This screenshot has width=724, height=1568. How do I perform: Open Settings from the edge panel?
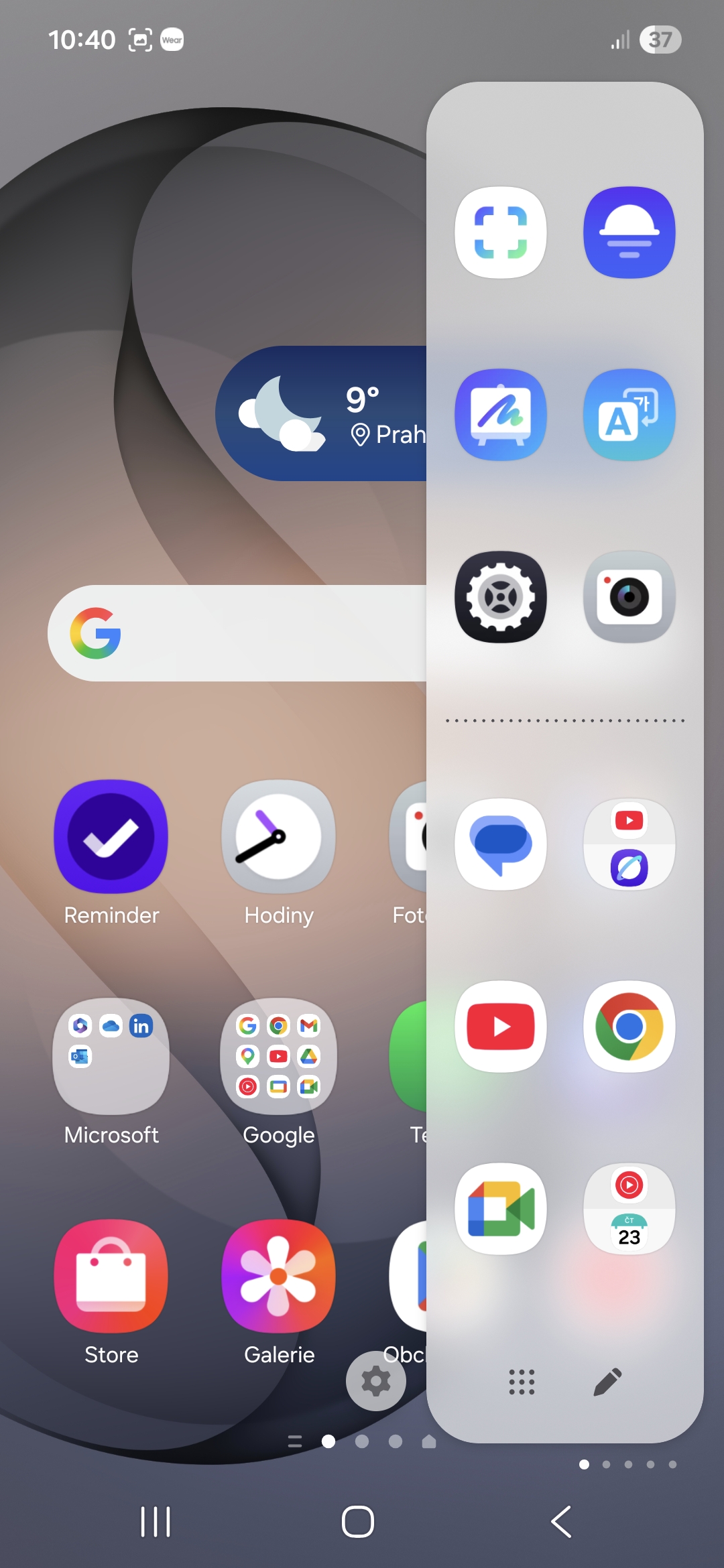coord(500,596)
